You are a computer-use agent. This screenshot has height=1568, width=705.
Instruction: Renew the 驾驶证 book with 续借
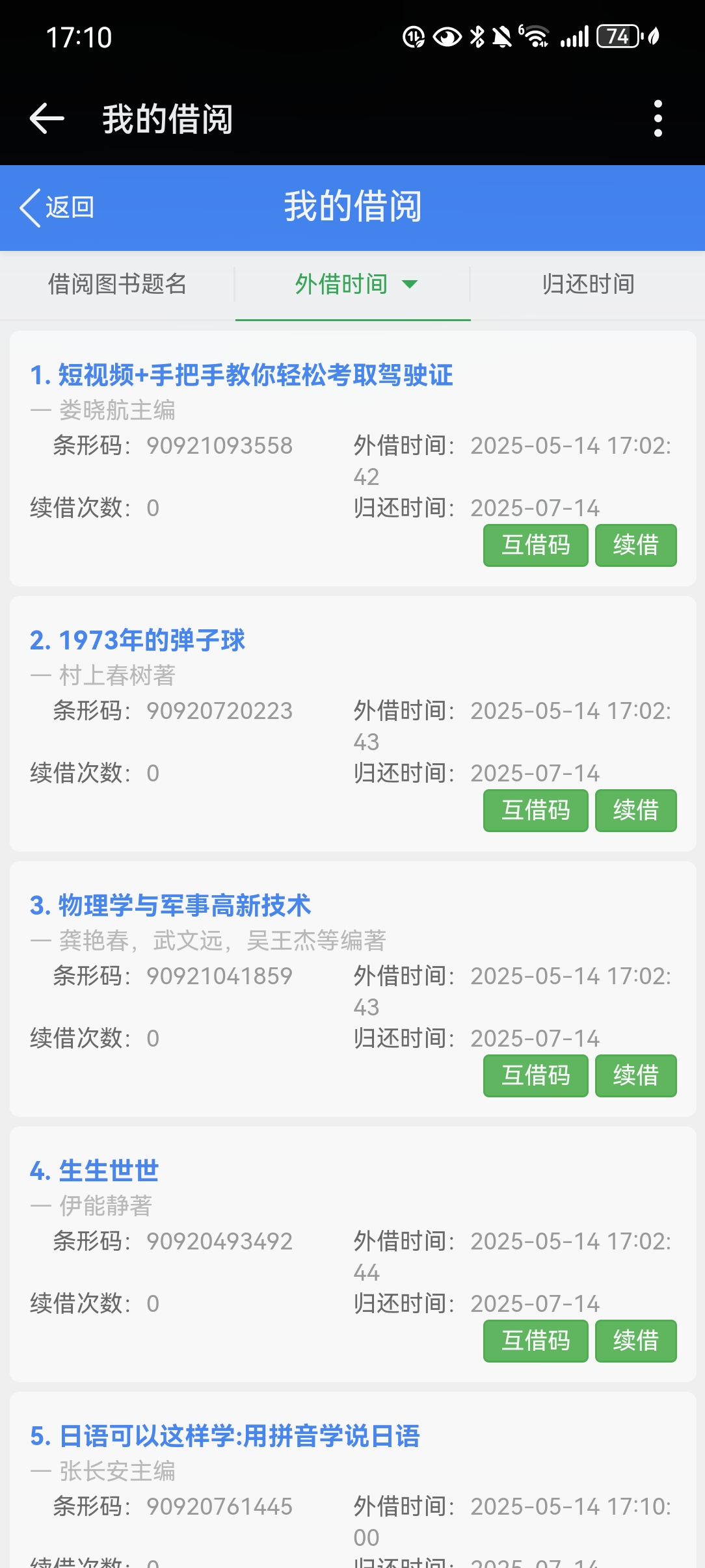(x=635, y=545)
